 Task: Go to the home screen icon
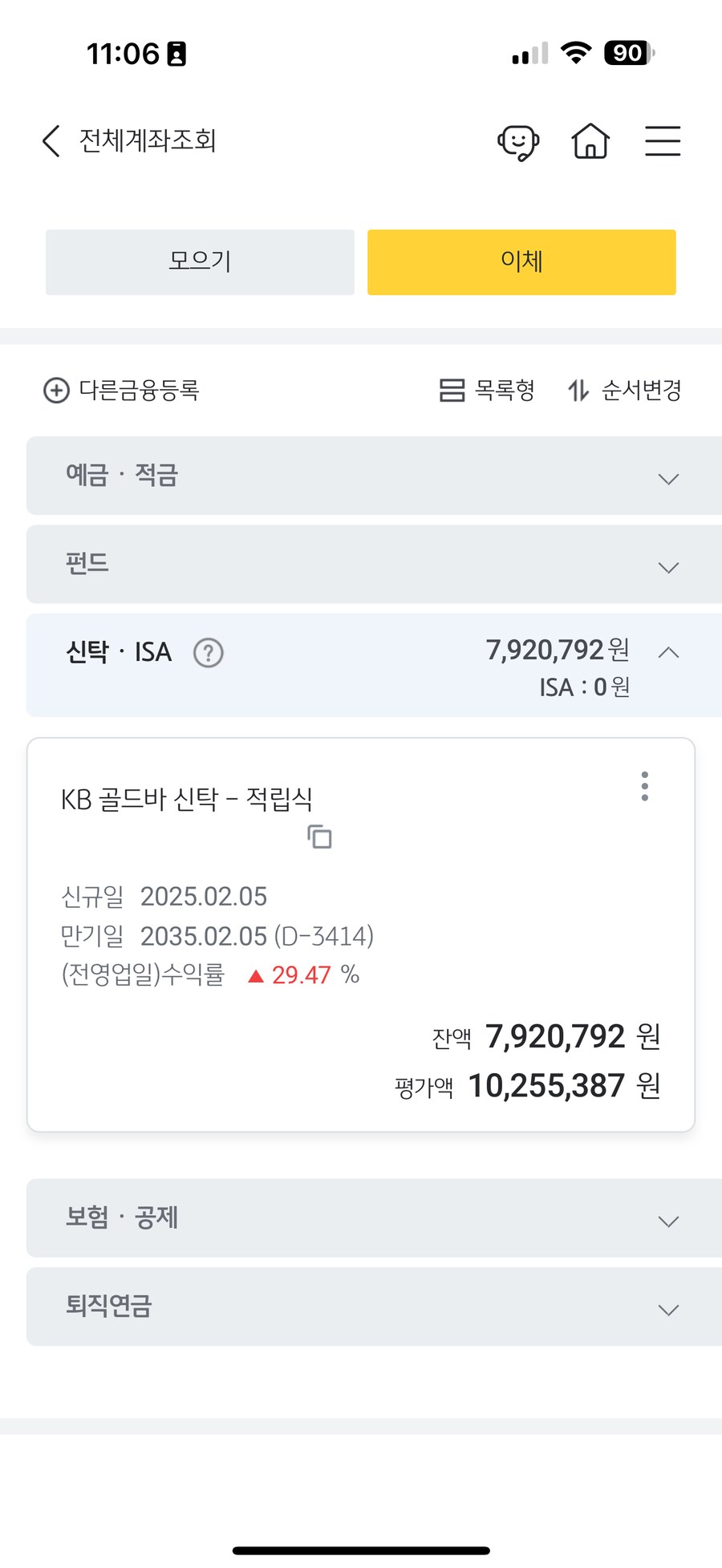point(590,141)
